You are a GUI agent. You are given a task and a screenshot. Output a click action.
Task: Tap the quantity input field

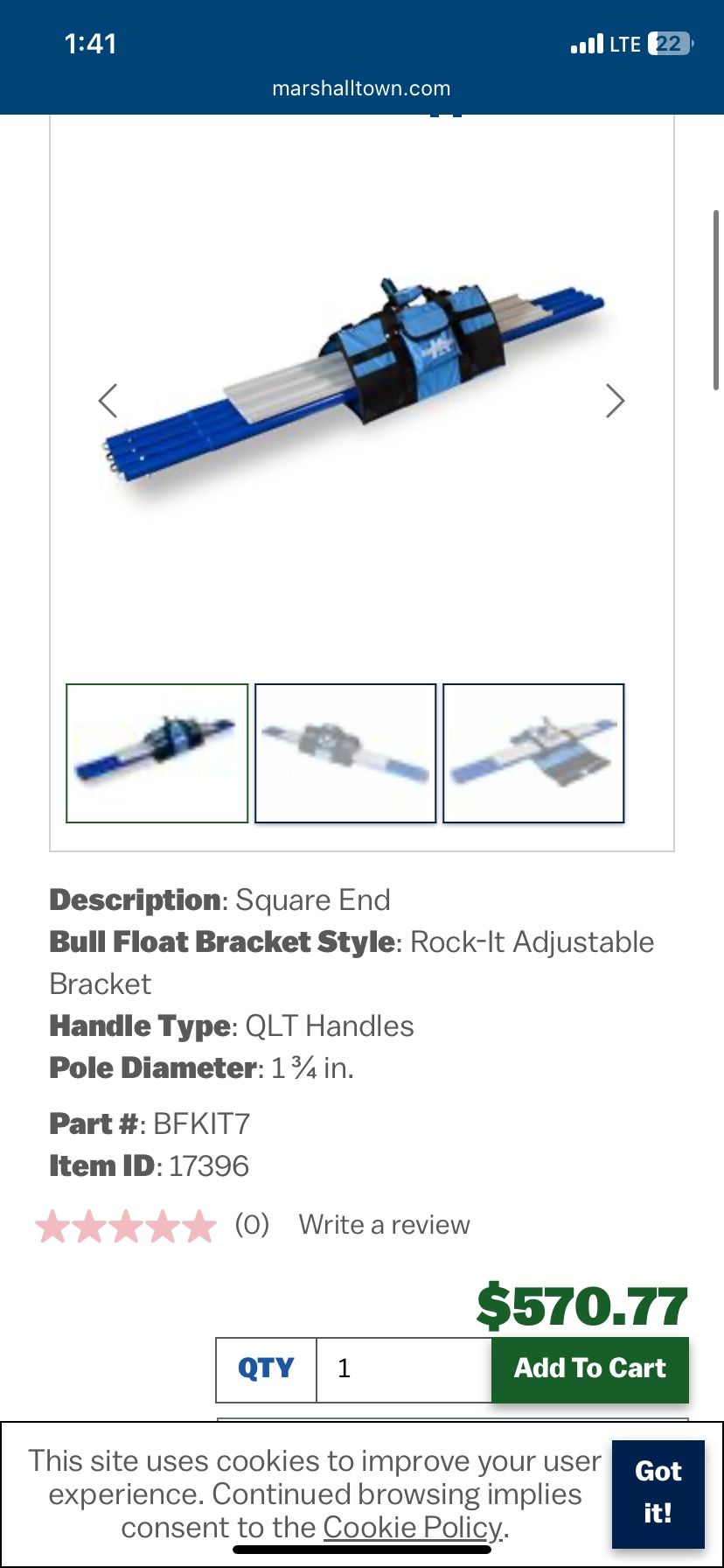point(403,1368)
